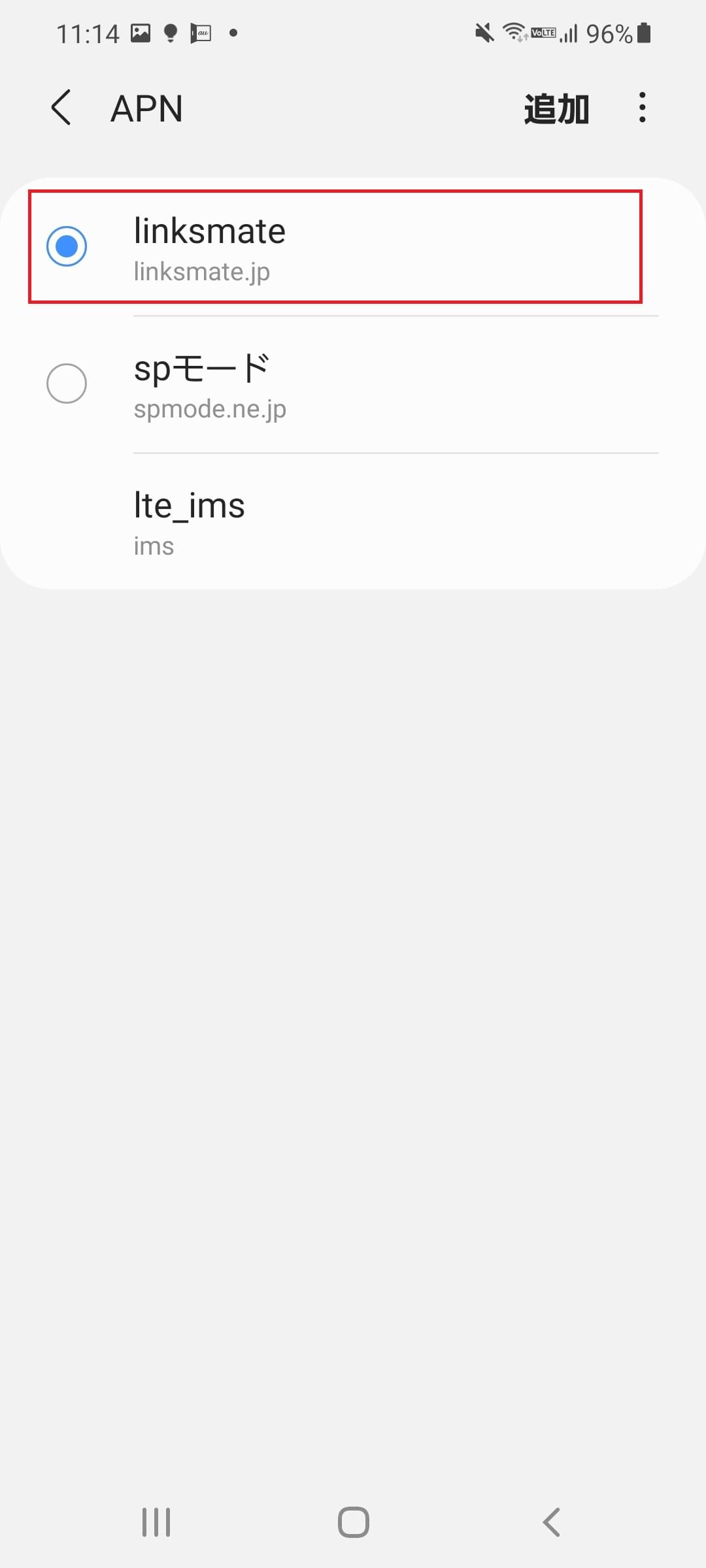Go to the home screen
This screenshot has width=706, height=1568.
353,1522
